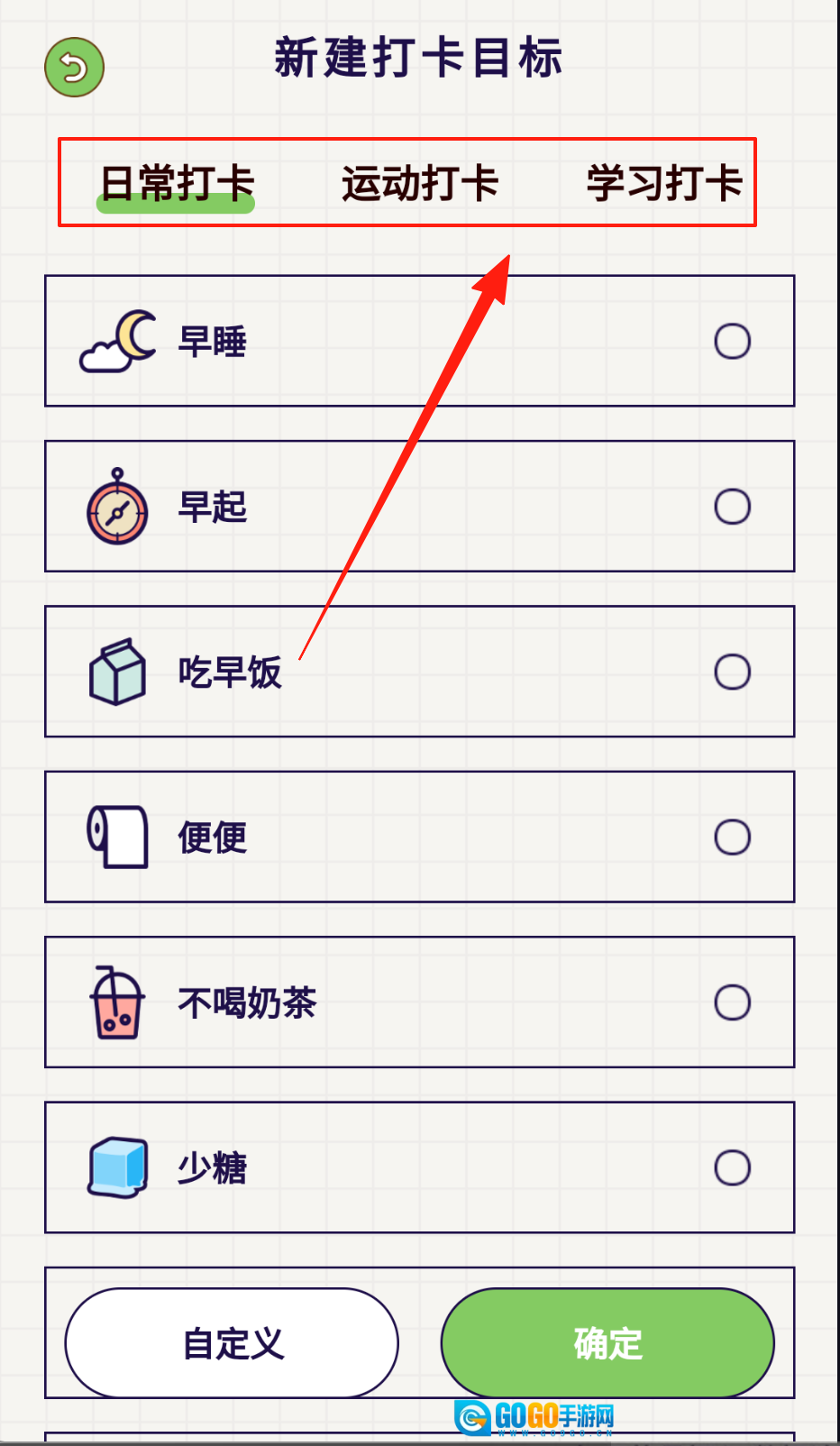Pick the 吃早饭 goal
Viewport: 840px width, 1446px height.
pyautogui.click(x=732, y=672)
